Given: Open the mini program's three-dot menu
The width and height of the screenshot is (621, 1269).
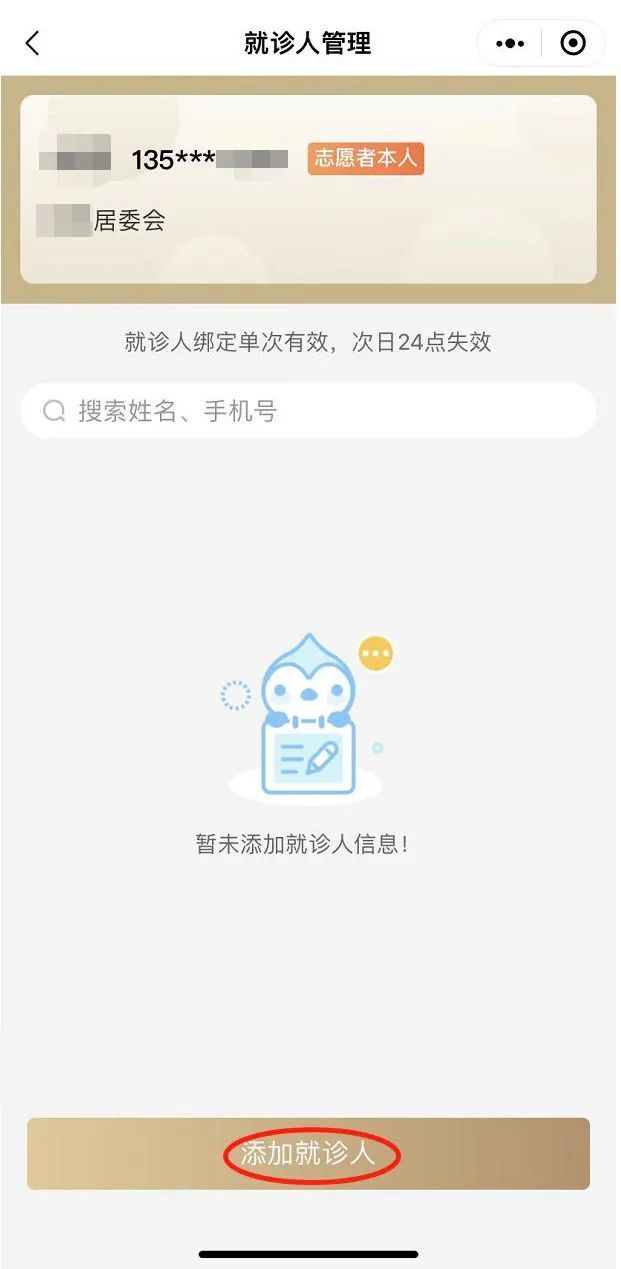Looking at the screenshot, I should 510,44.
